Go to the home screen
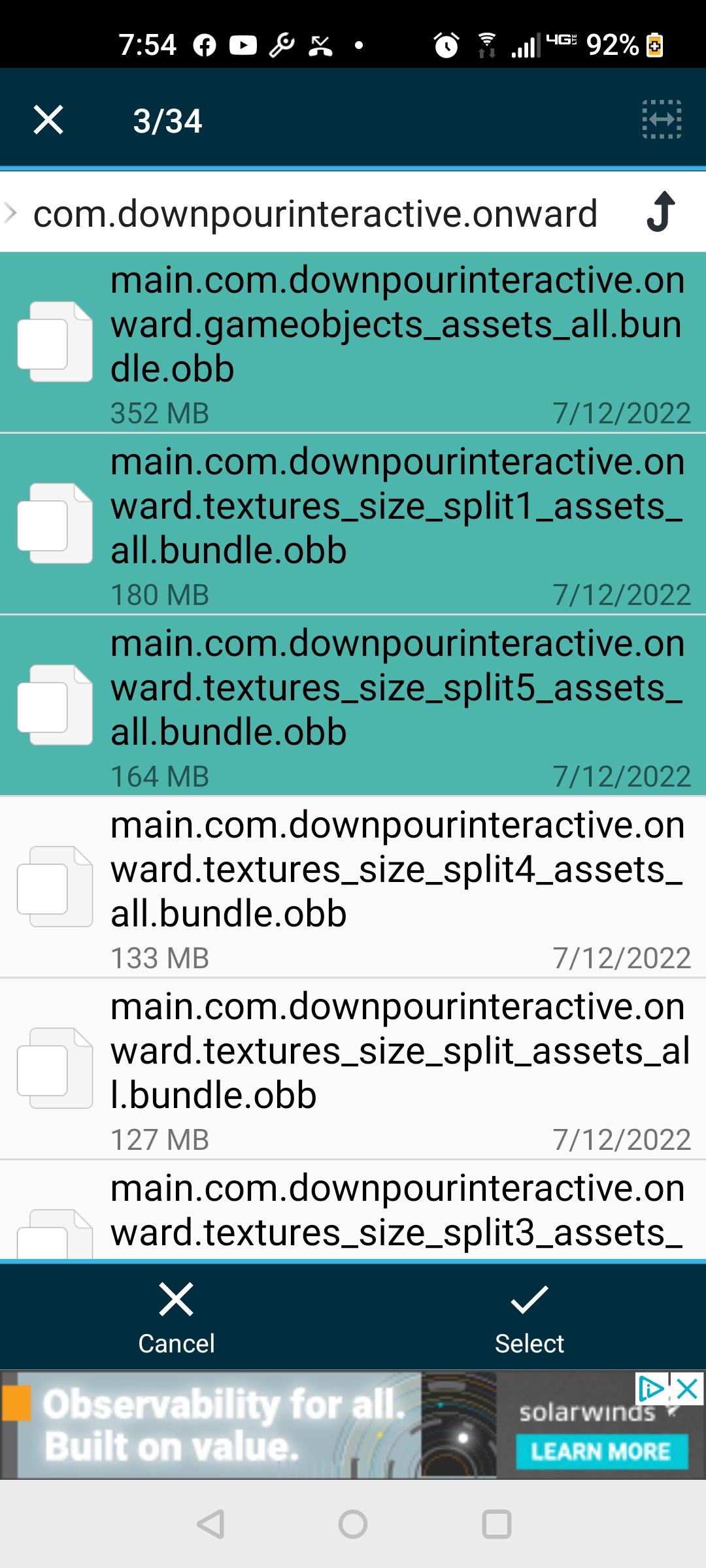The height and width of the screenshot is (1568, 706). pos(353,1524)
